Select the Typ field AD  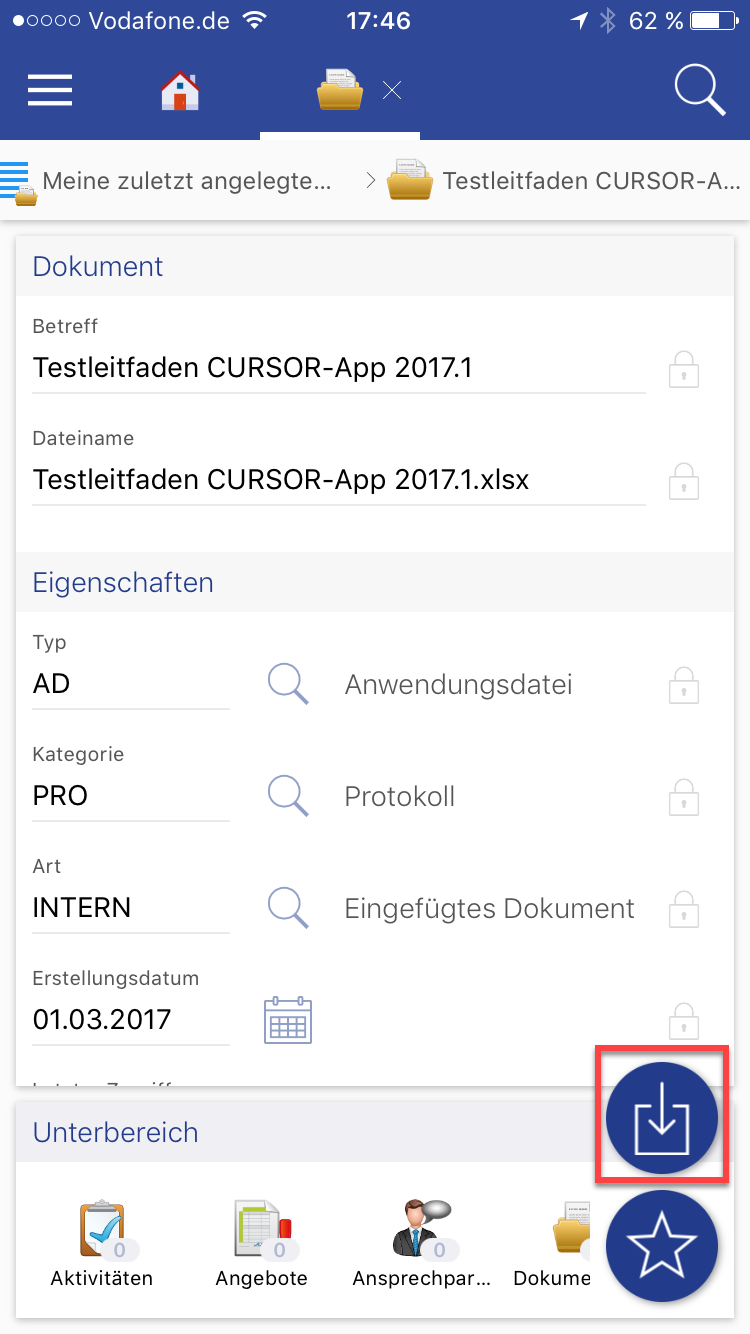(130, 685)
